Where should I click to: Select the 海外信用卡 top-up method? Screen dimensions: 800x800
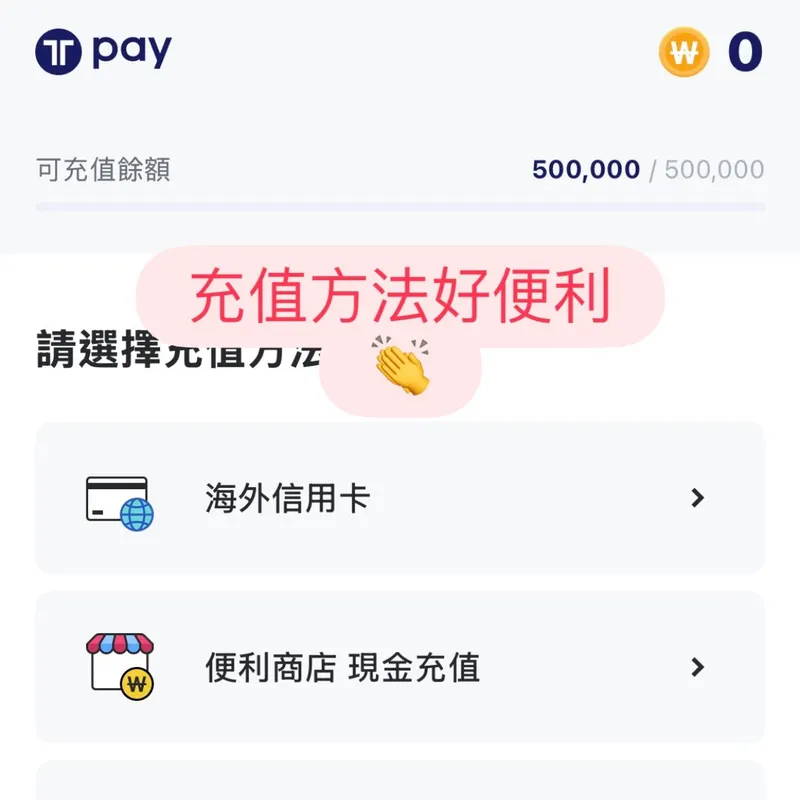400,498
